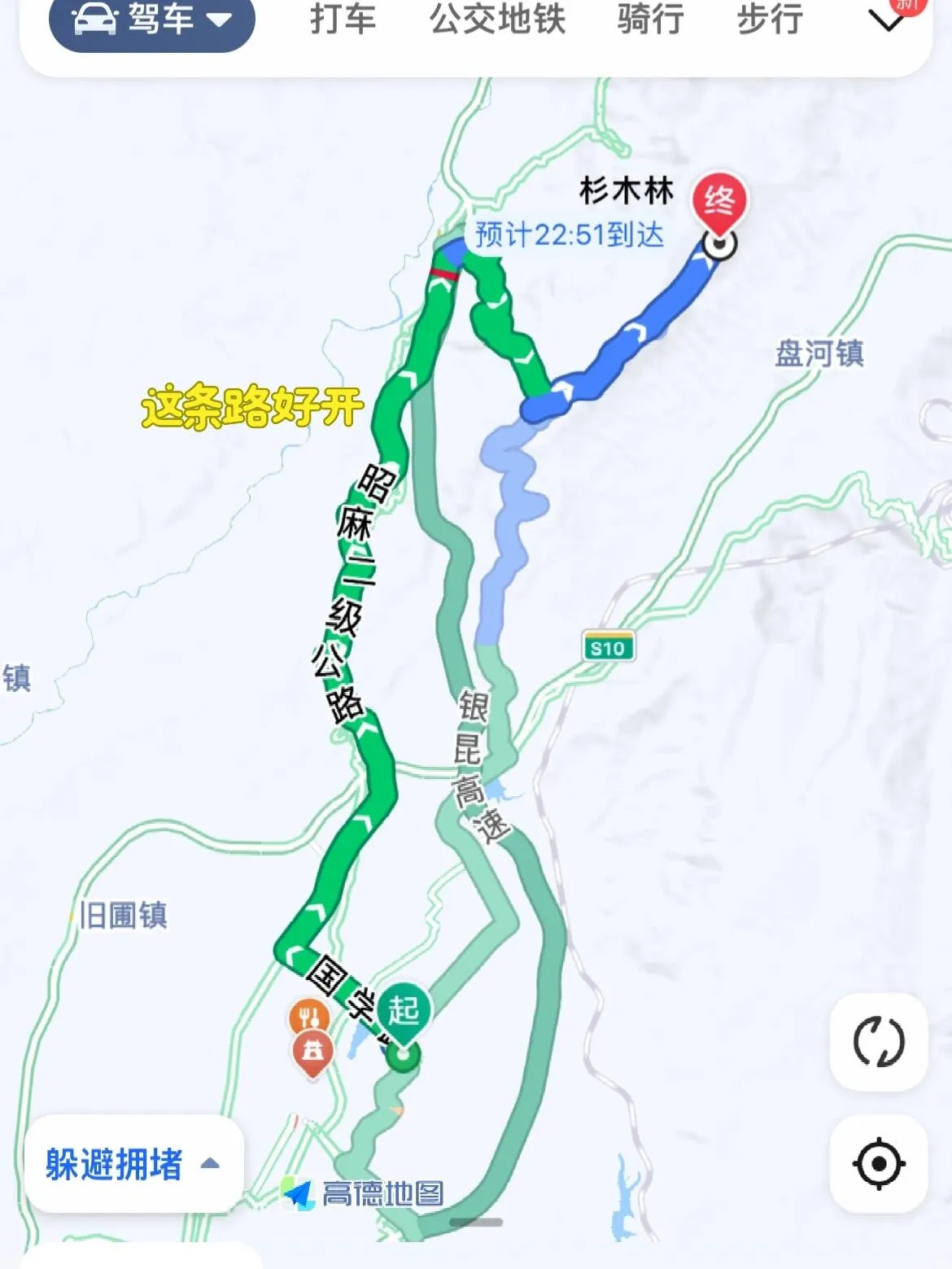This screenshot has width=952, height=1269.
Task: Switch to the 打车 tab
Action: [343, 20]
